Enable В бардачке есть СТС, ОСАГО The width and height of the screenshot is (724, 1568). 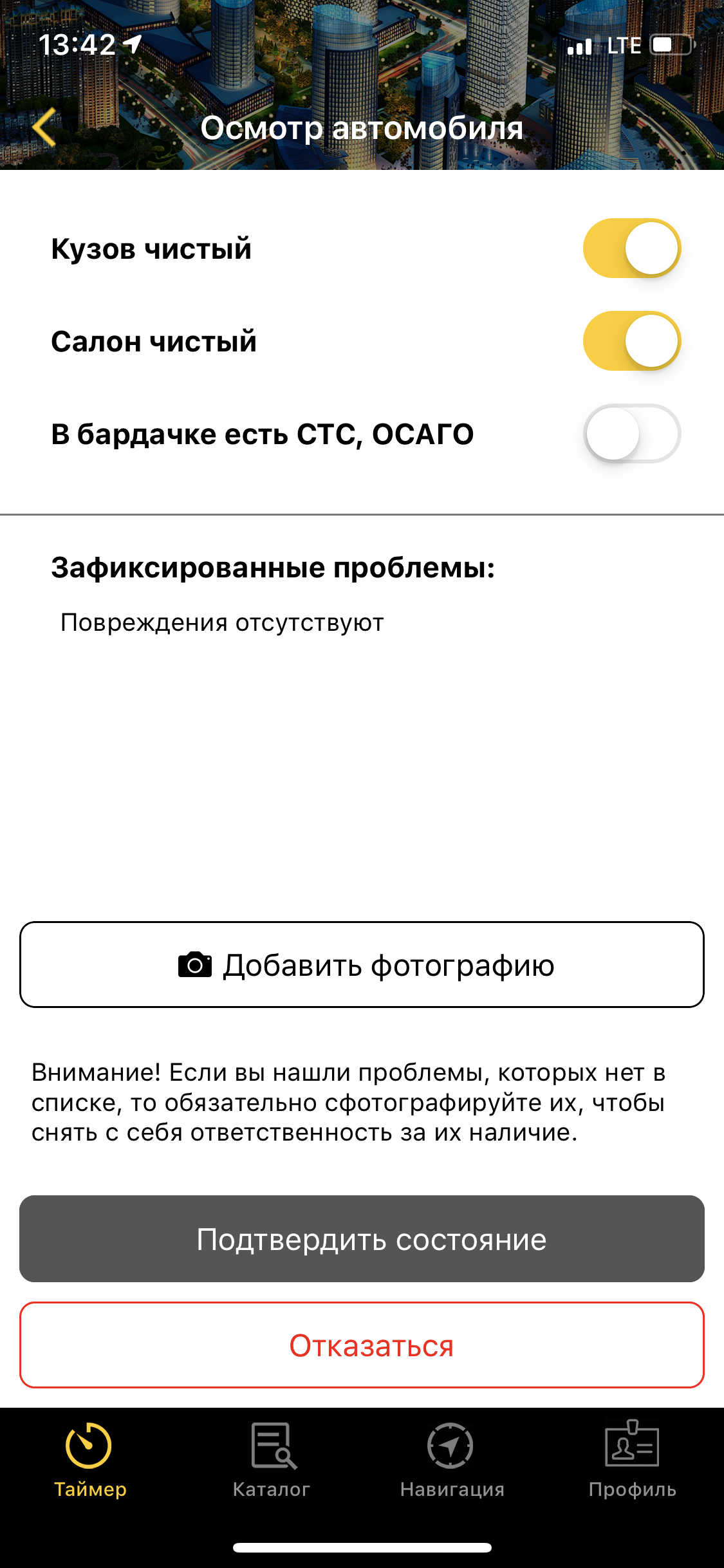point(631,434)
